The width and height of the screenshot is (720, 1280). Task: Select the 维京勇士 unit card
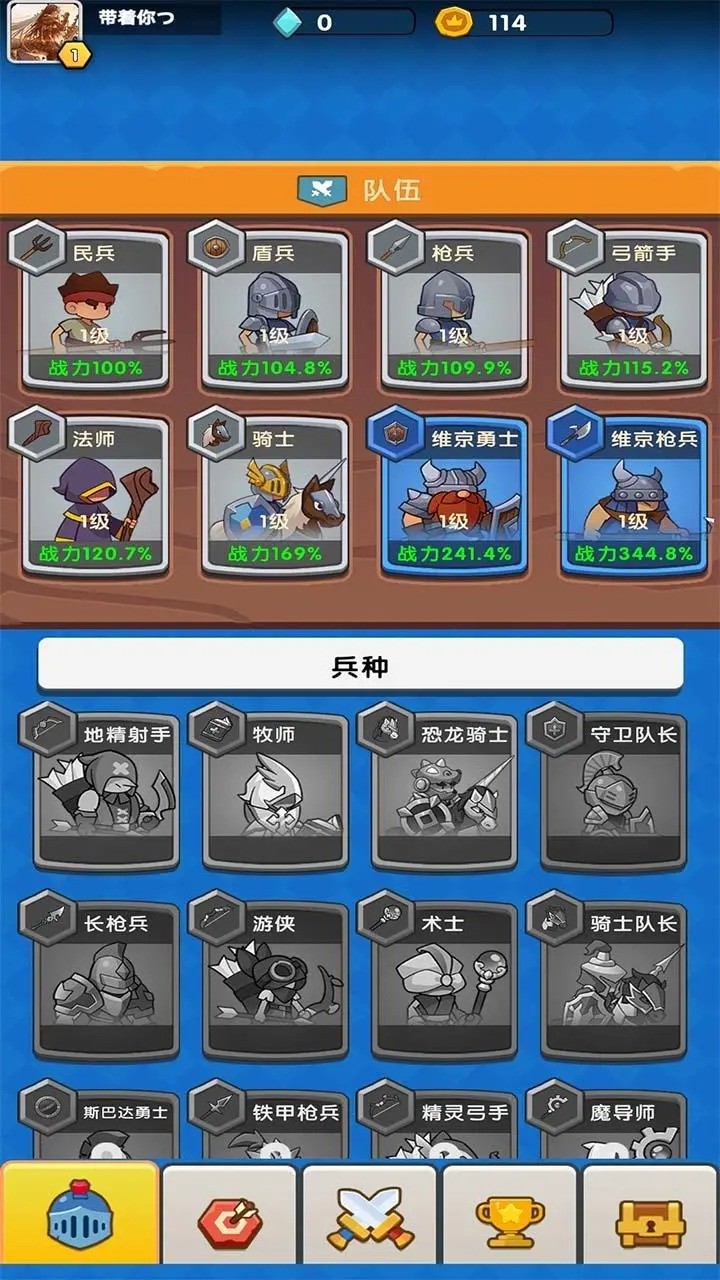point(452,490)
